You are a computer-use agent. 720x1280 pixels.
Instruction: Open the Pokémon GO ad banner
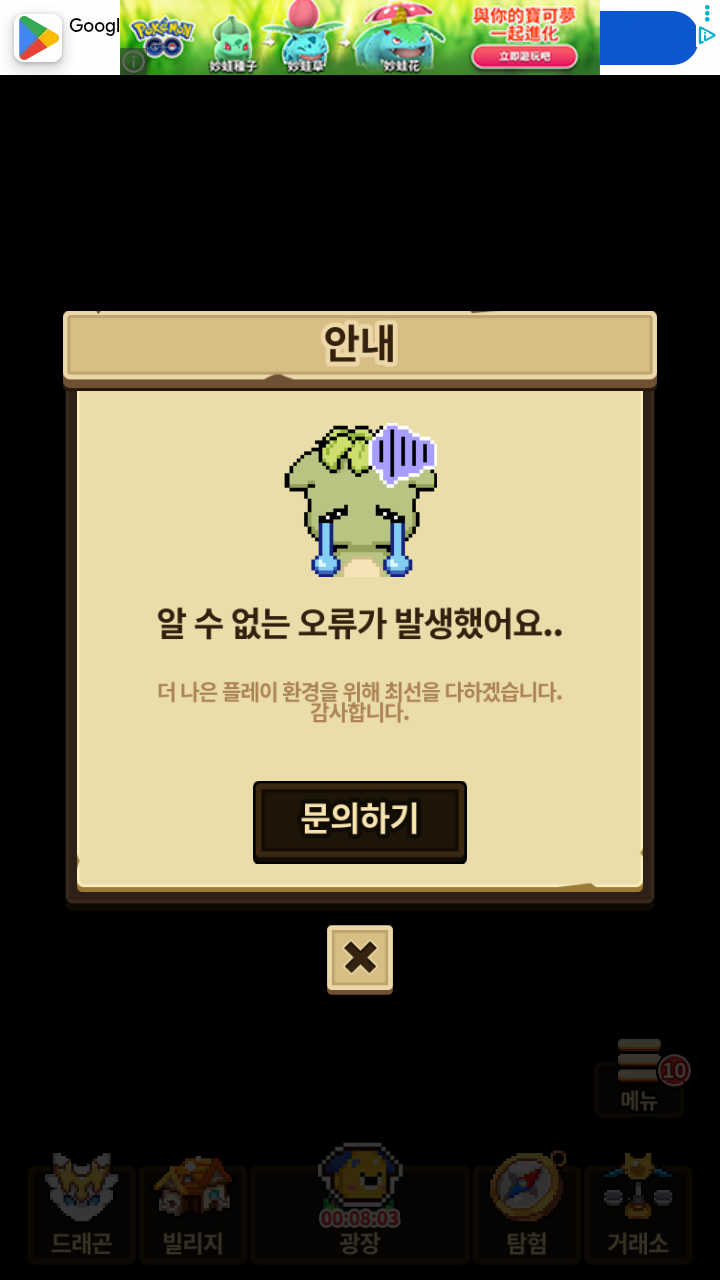(x=360, y=37)
